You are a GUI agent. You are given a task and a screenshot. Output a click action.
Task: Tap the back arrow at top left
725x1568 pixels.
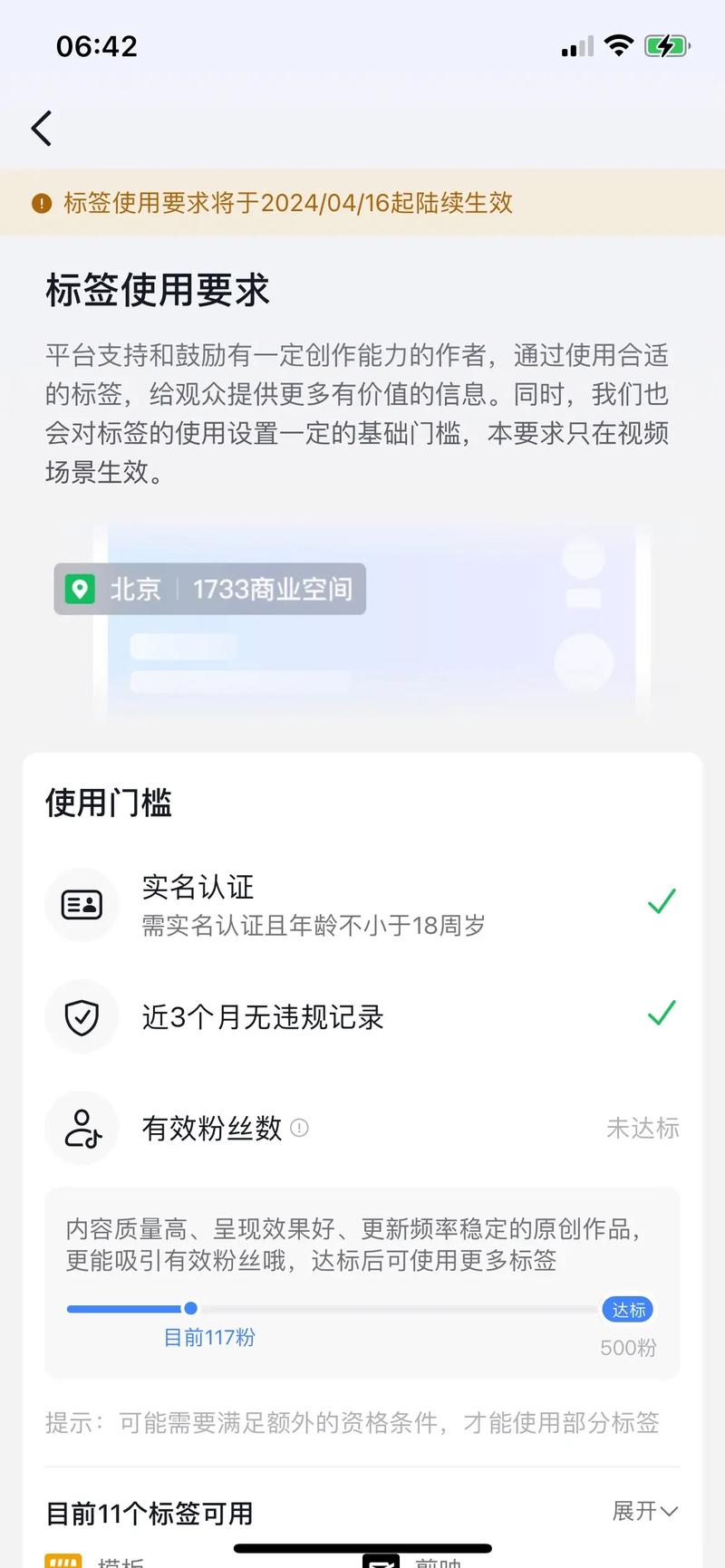40,128
